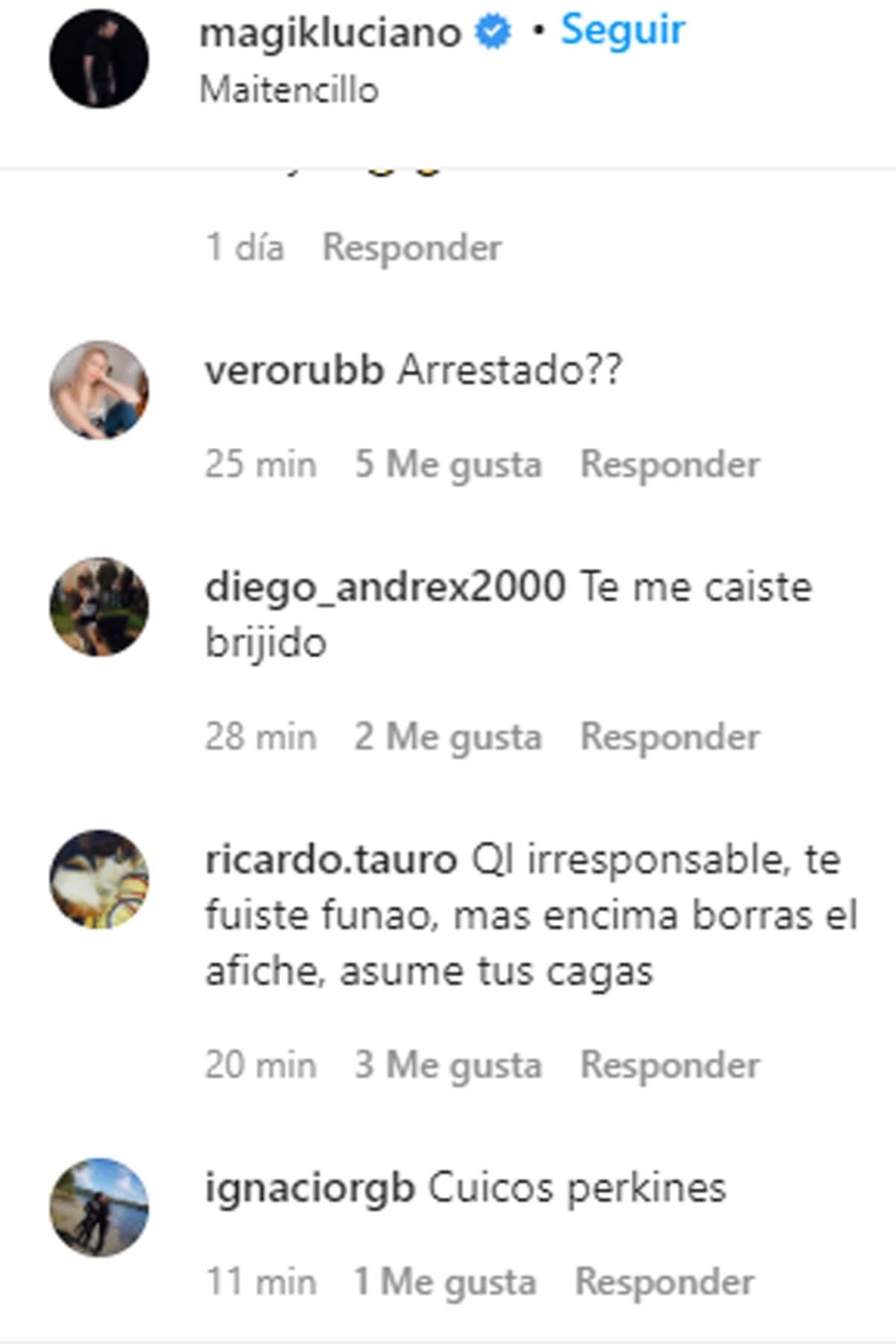View the 5 likes on verorubb's comment

coord(448,464)
